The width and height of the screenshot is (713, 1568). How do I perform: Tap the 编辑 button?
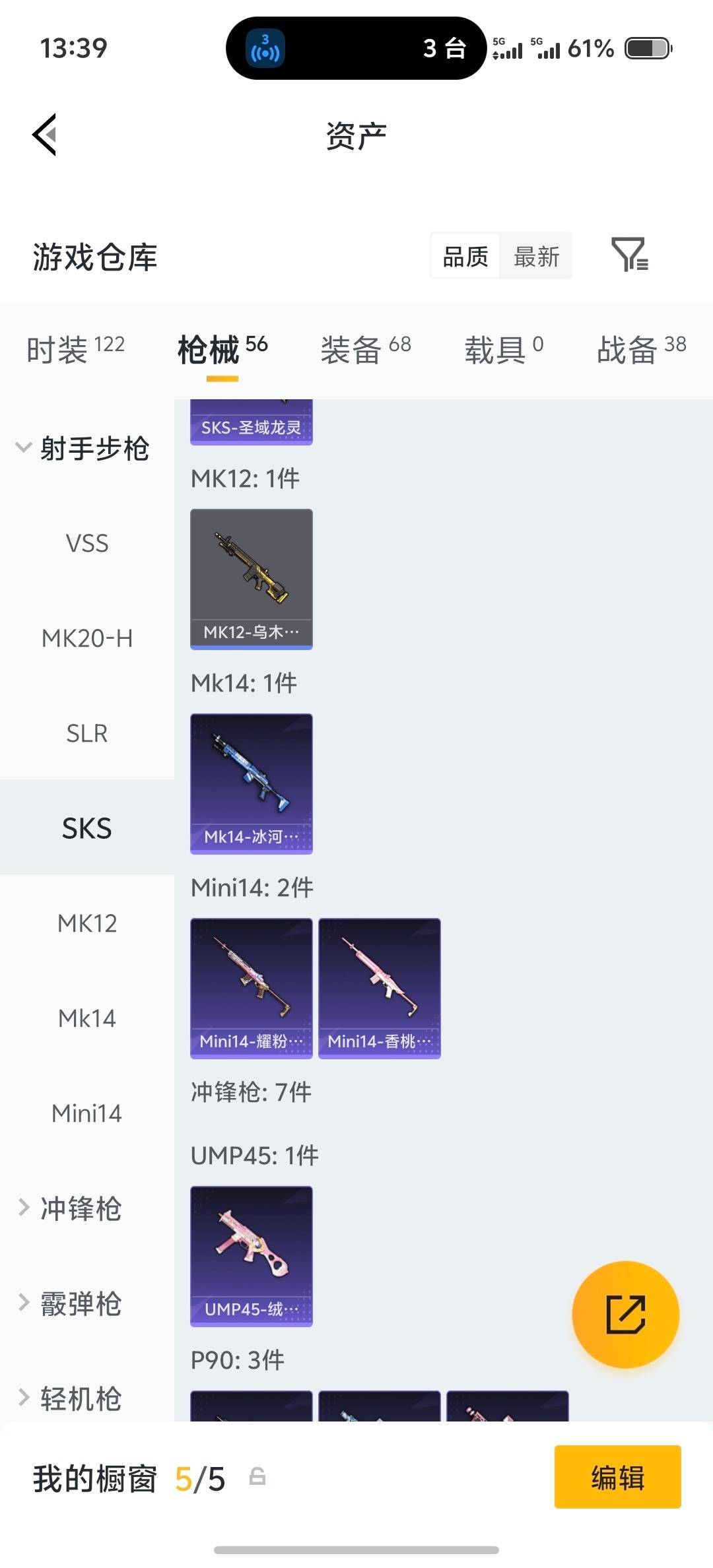coord(617,1478)
